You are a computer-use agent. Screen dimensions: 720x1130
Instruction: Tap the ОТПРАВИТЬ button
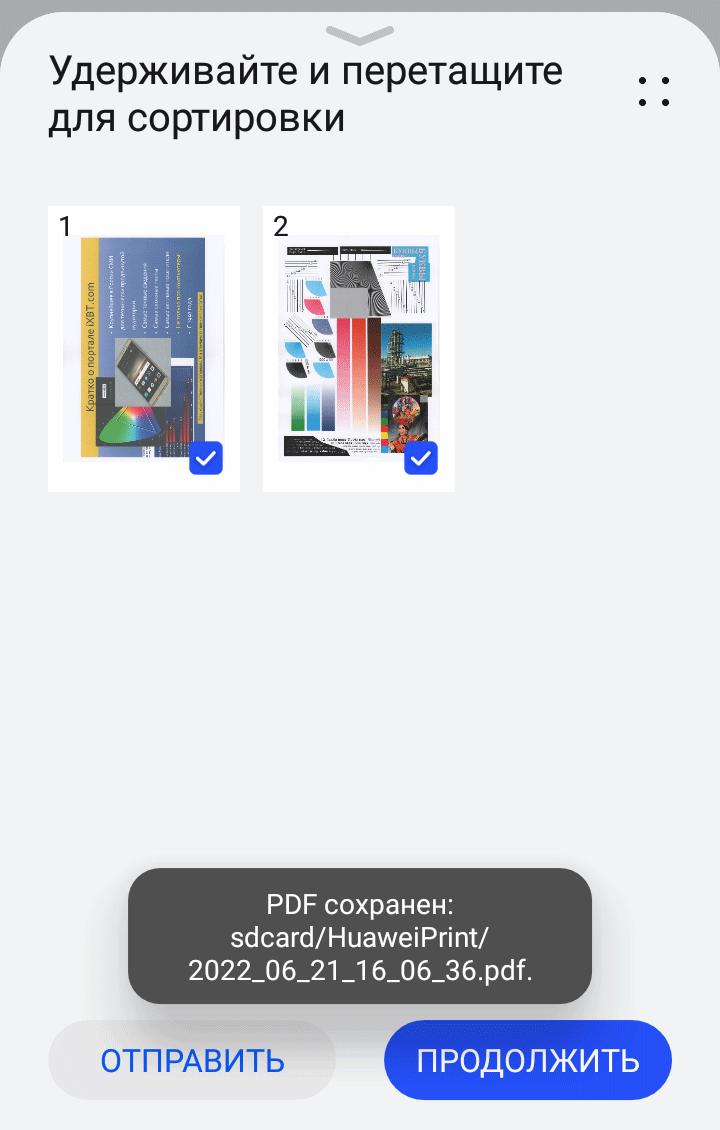pos(192,1060)
